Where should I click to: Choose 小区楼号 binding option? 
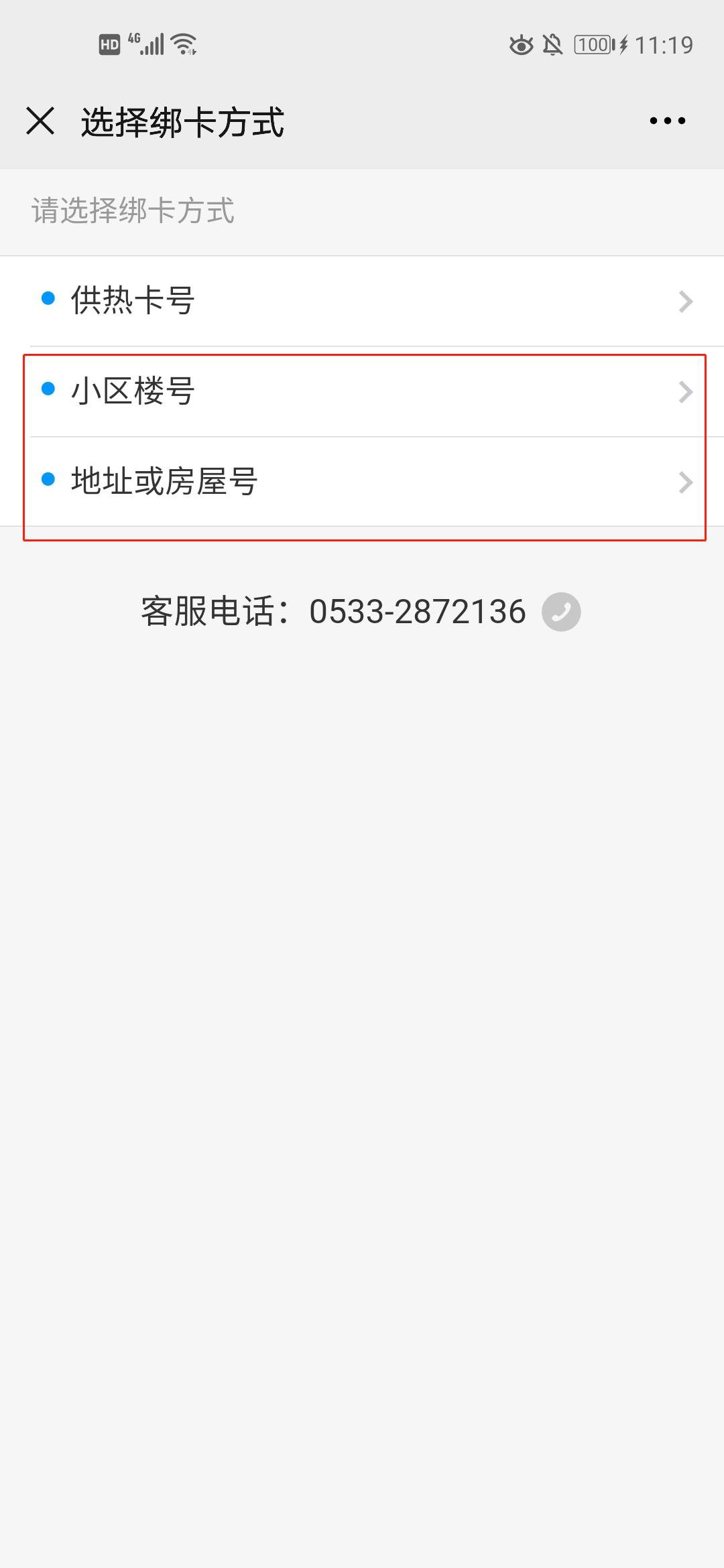point(362,391)
